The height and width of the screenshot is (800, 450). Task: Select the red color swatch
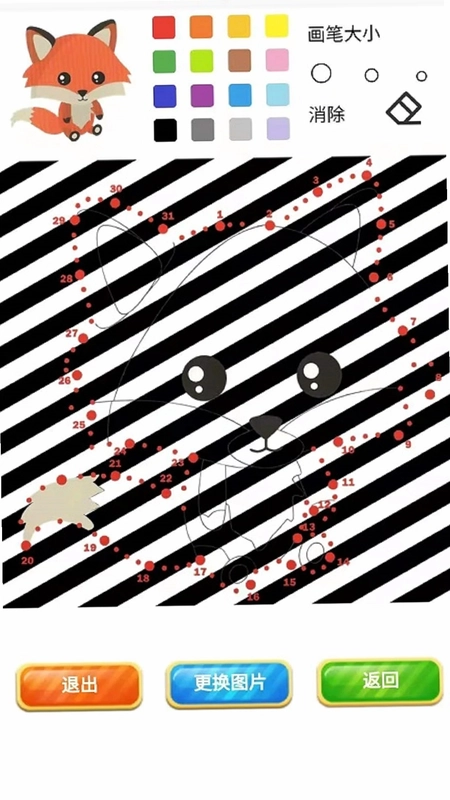164,27
